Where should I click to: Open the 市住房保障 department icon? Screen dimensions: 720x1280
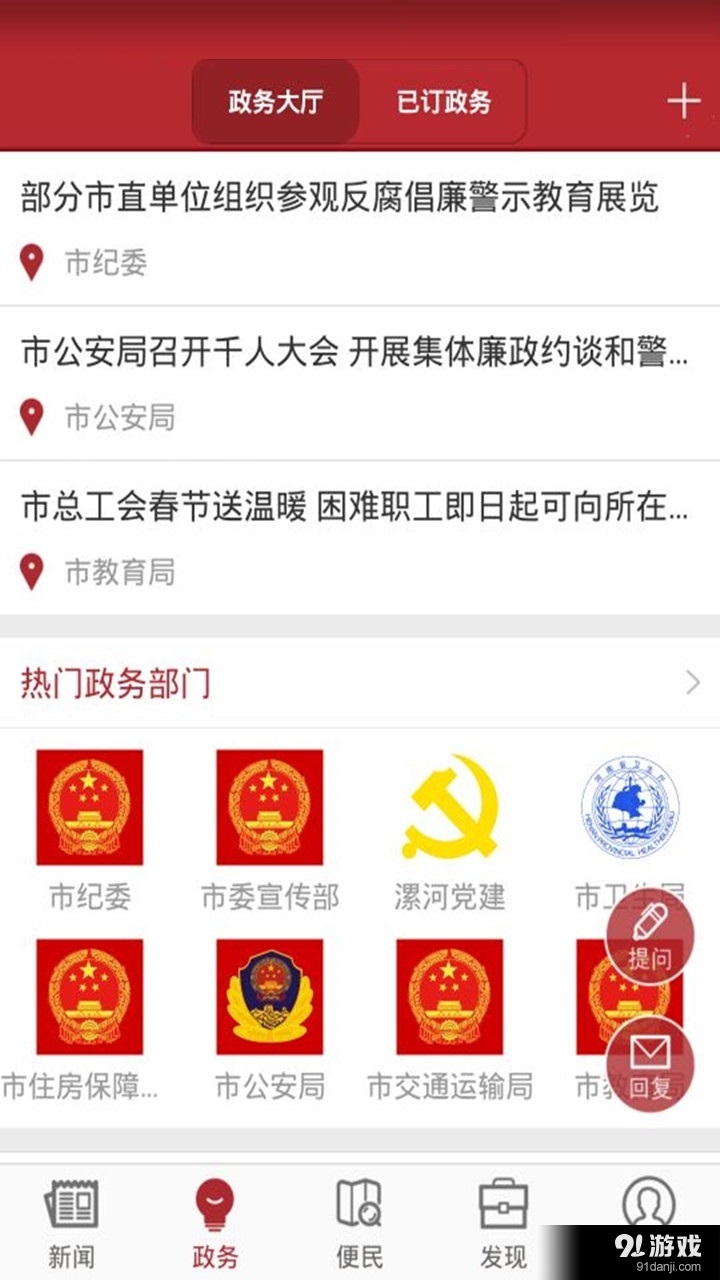coord(90,998)
